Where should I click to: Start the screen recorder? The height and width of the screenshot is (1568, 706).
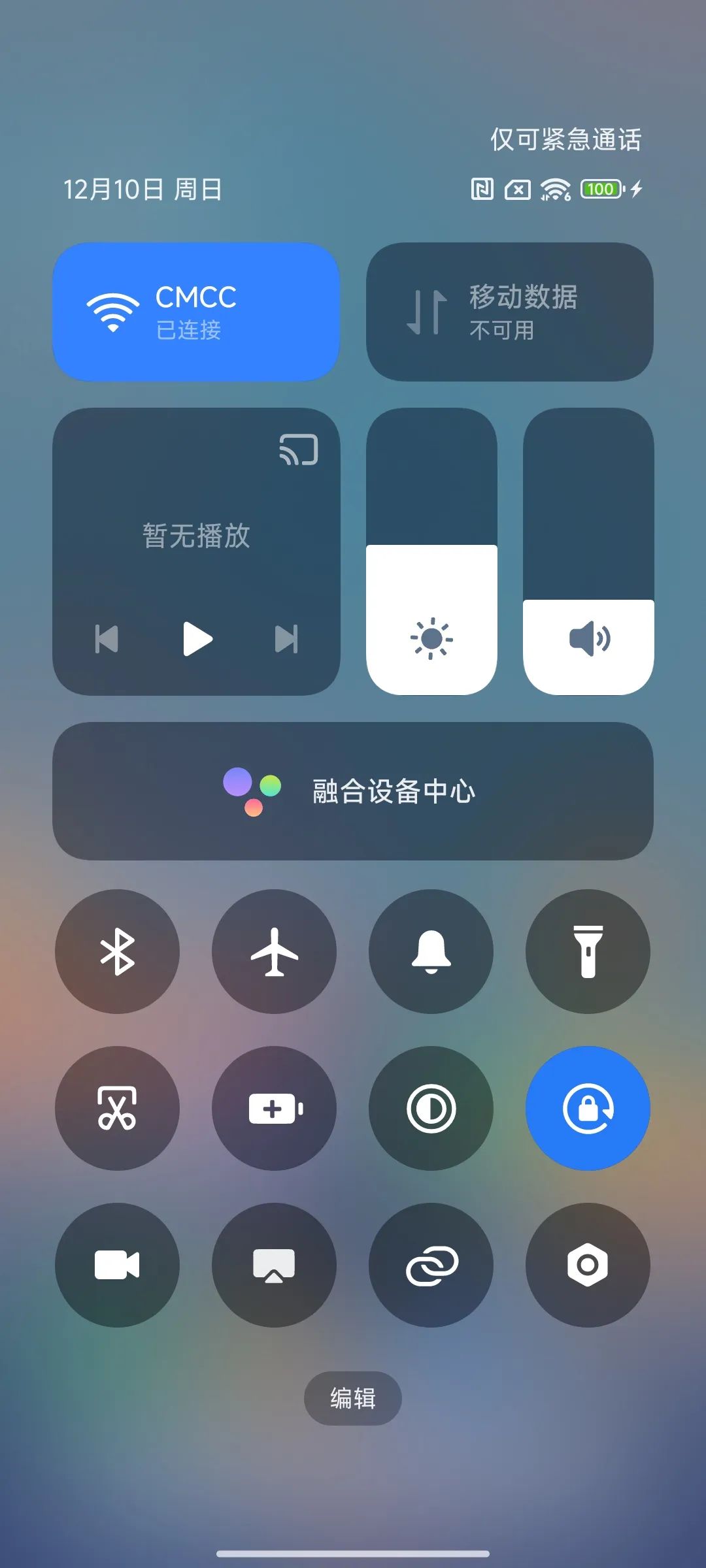click(118, 1265)
